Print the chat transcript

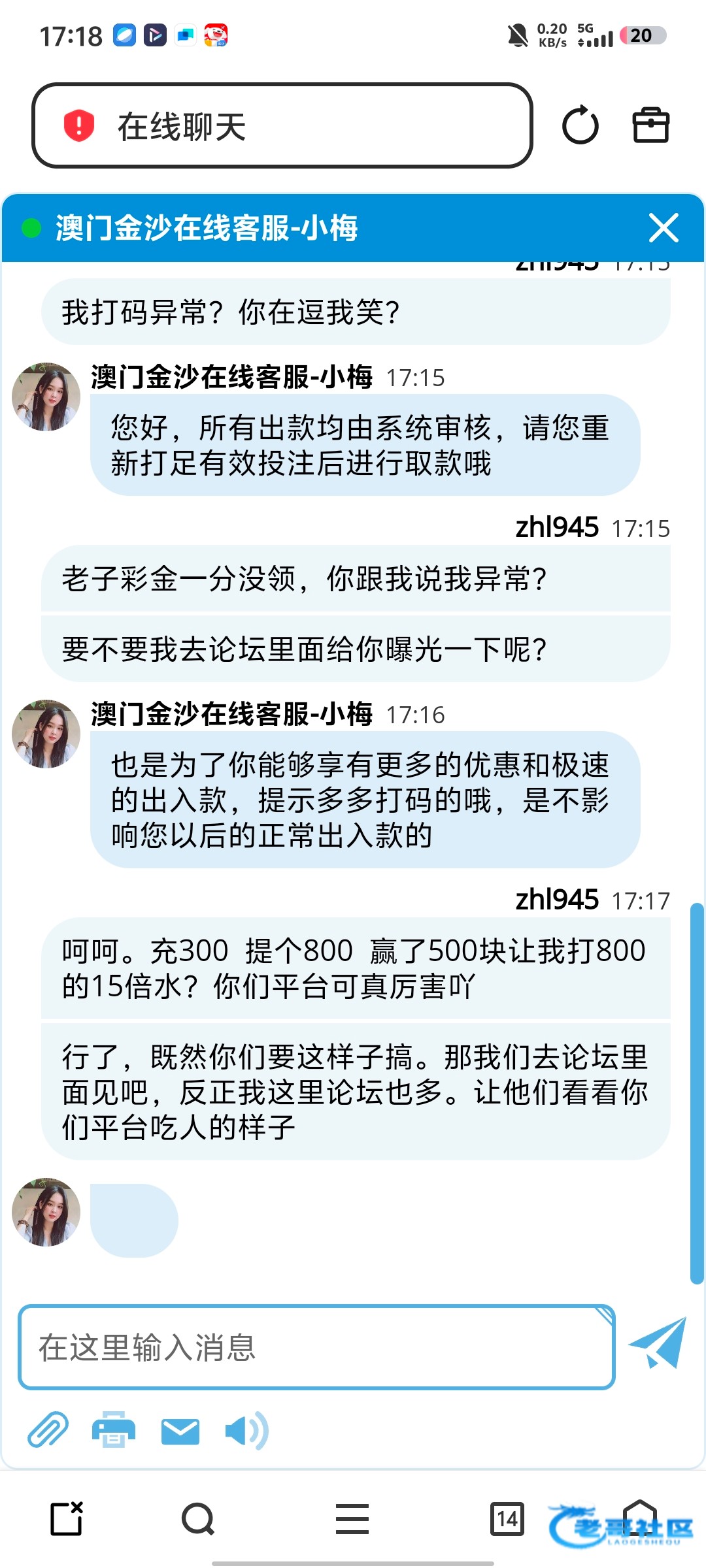114,1430
